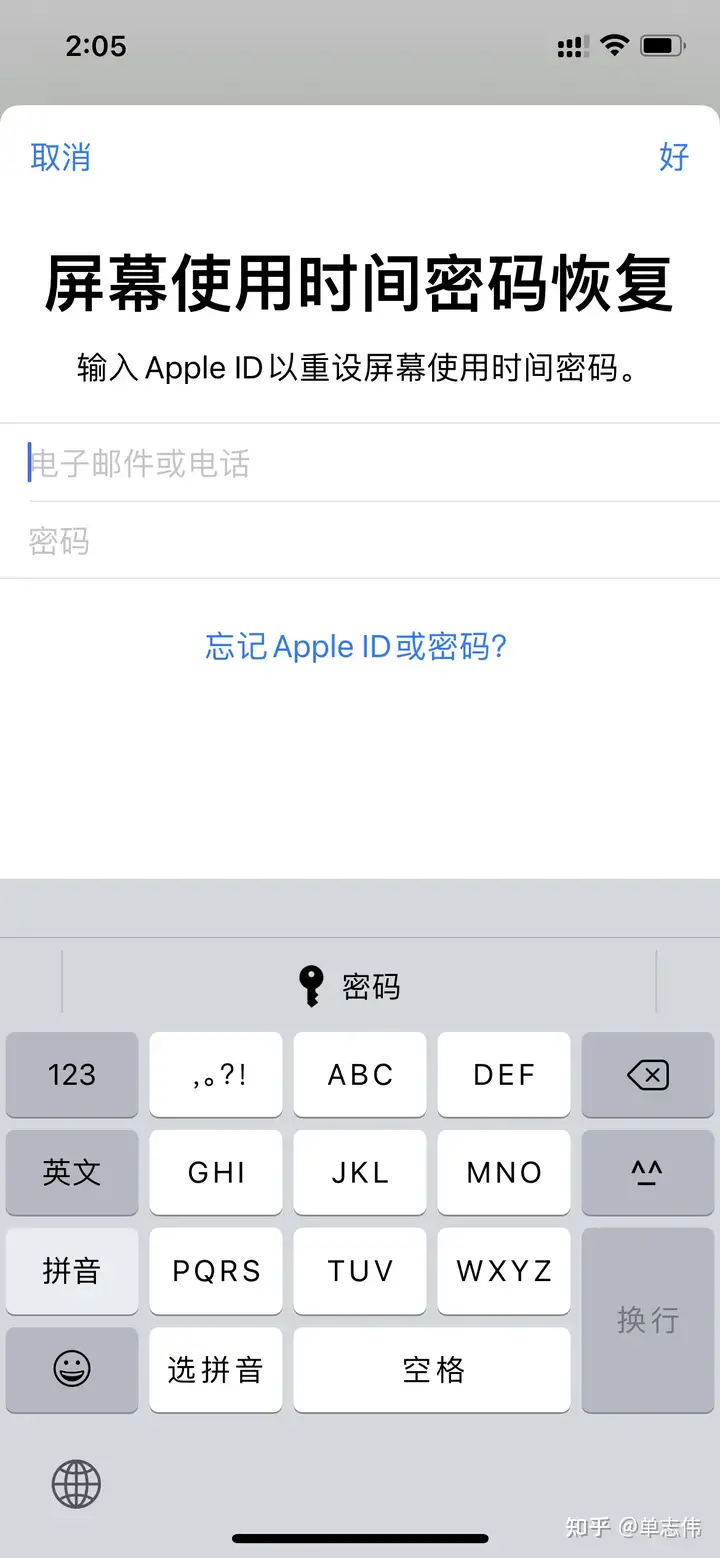Screen dimensions: 720x1558
Task: Open the 忘记 Apple ID 或密码? link
Action: pyautogui.click(x=356, y=646)
